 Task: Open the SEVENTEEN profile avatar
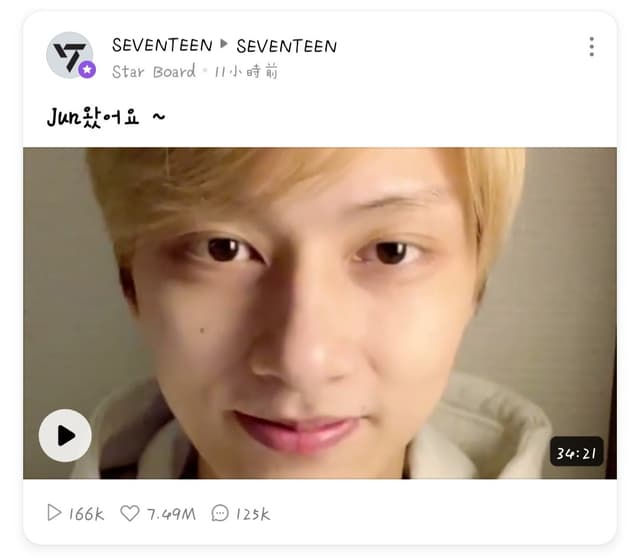tap(70, 55)
